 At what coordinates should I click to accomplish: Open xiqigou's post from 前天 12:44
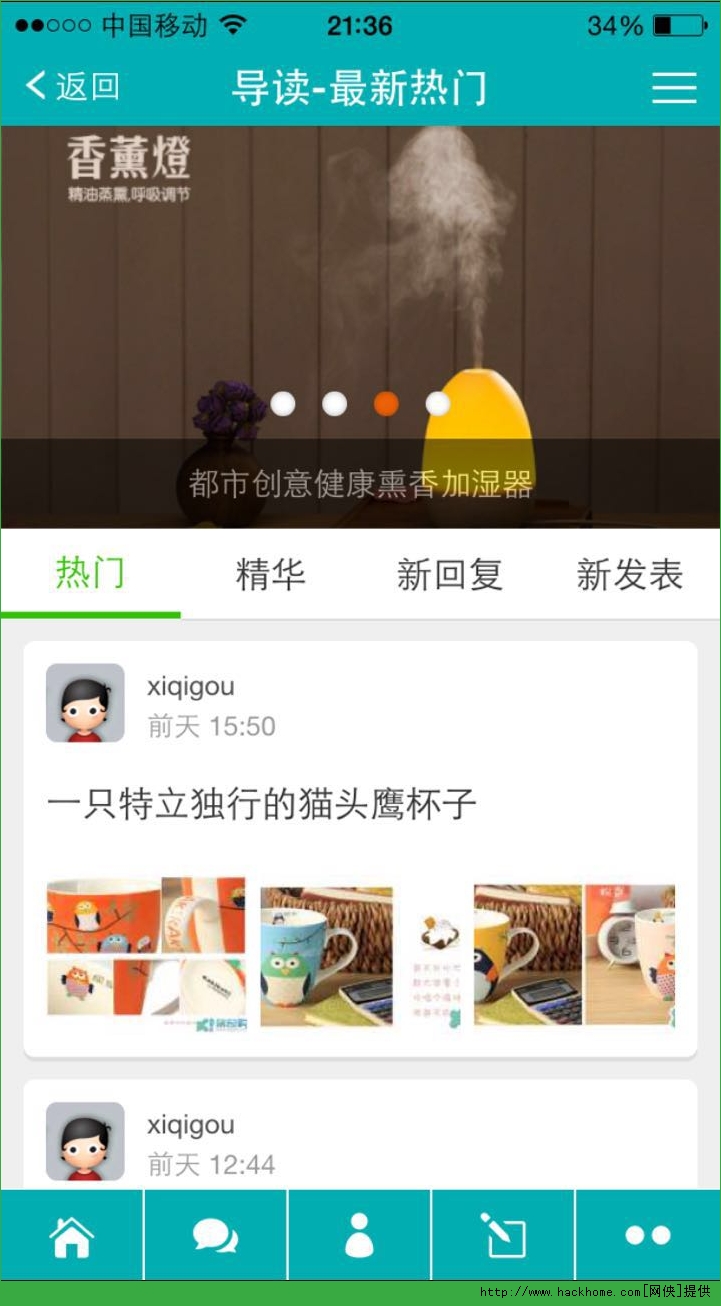(x=360, y=1135)
